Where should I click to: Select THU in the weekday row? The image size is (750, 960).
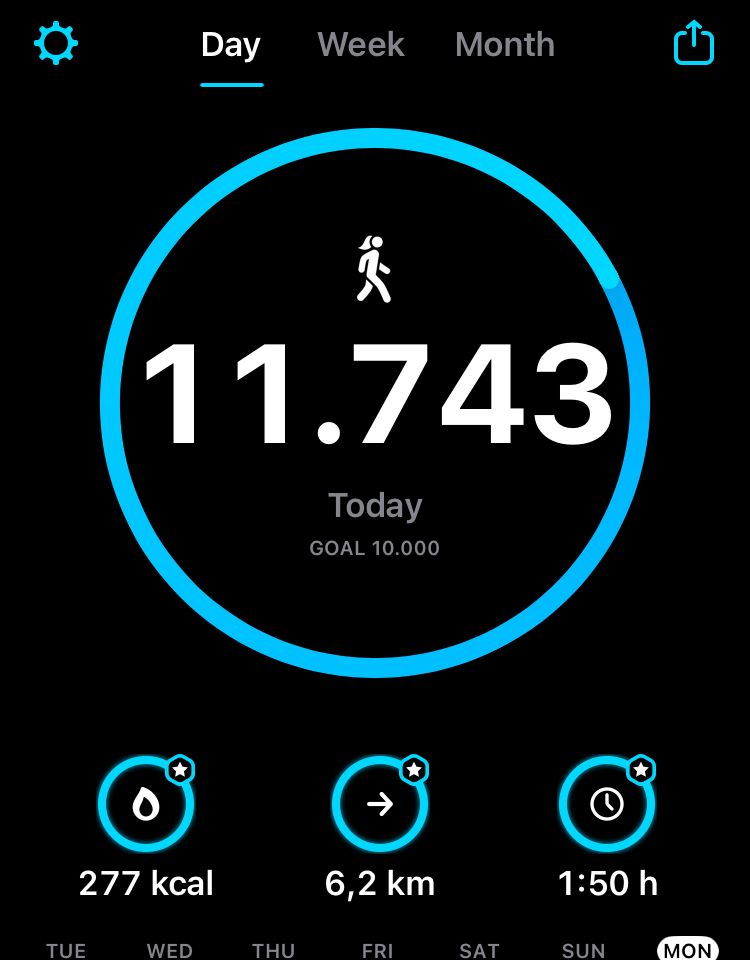pyautogui.click(x=274, y=950)
